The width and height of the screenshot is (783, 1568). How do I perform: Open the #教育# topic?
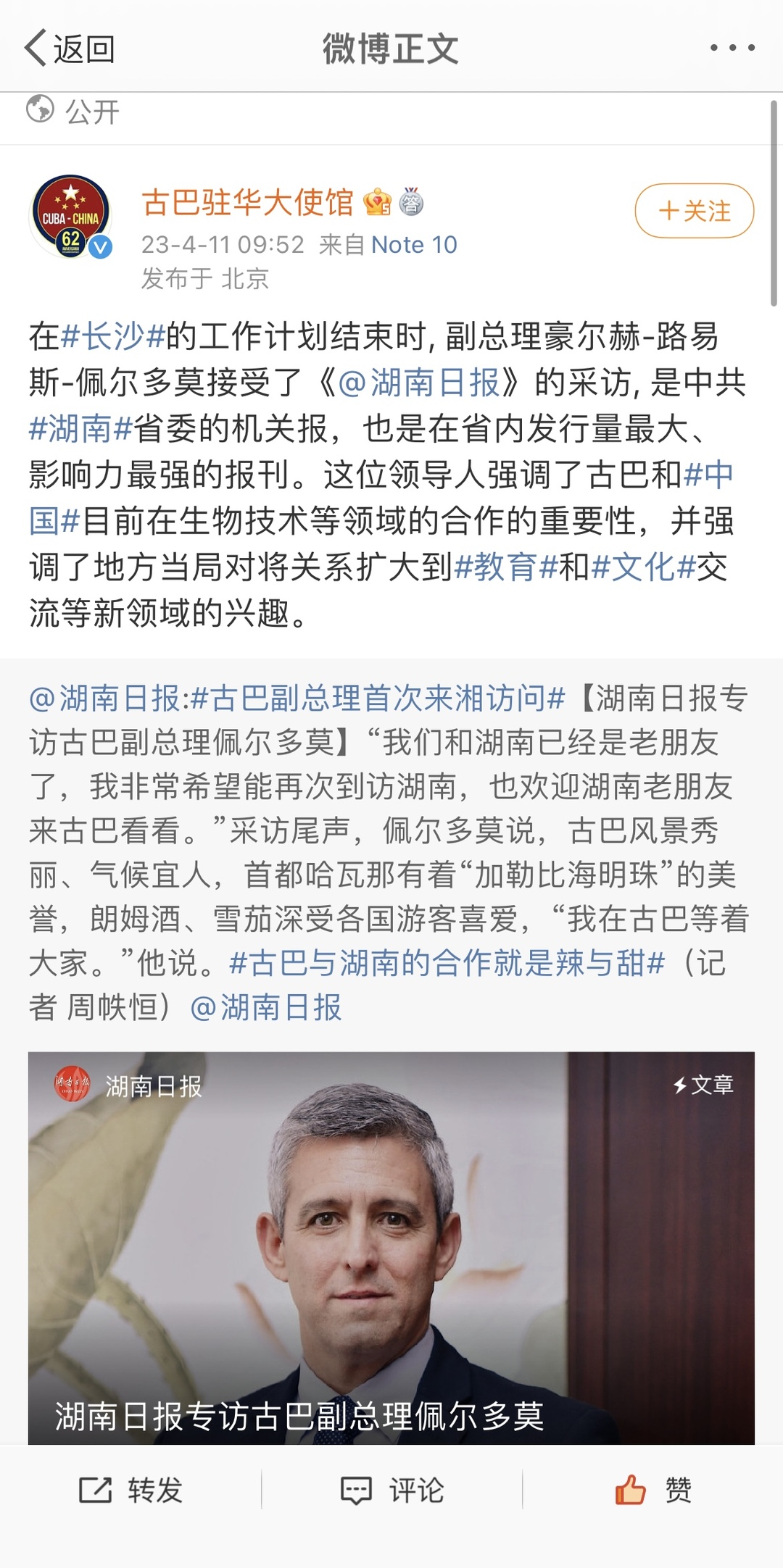[x=505, y=567]
